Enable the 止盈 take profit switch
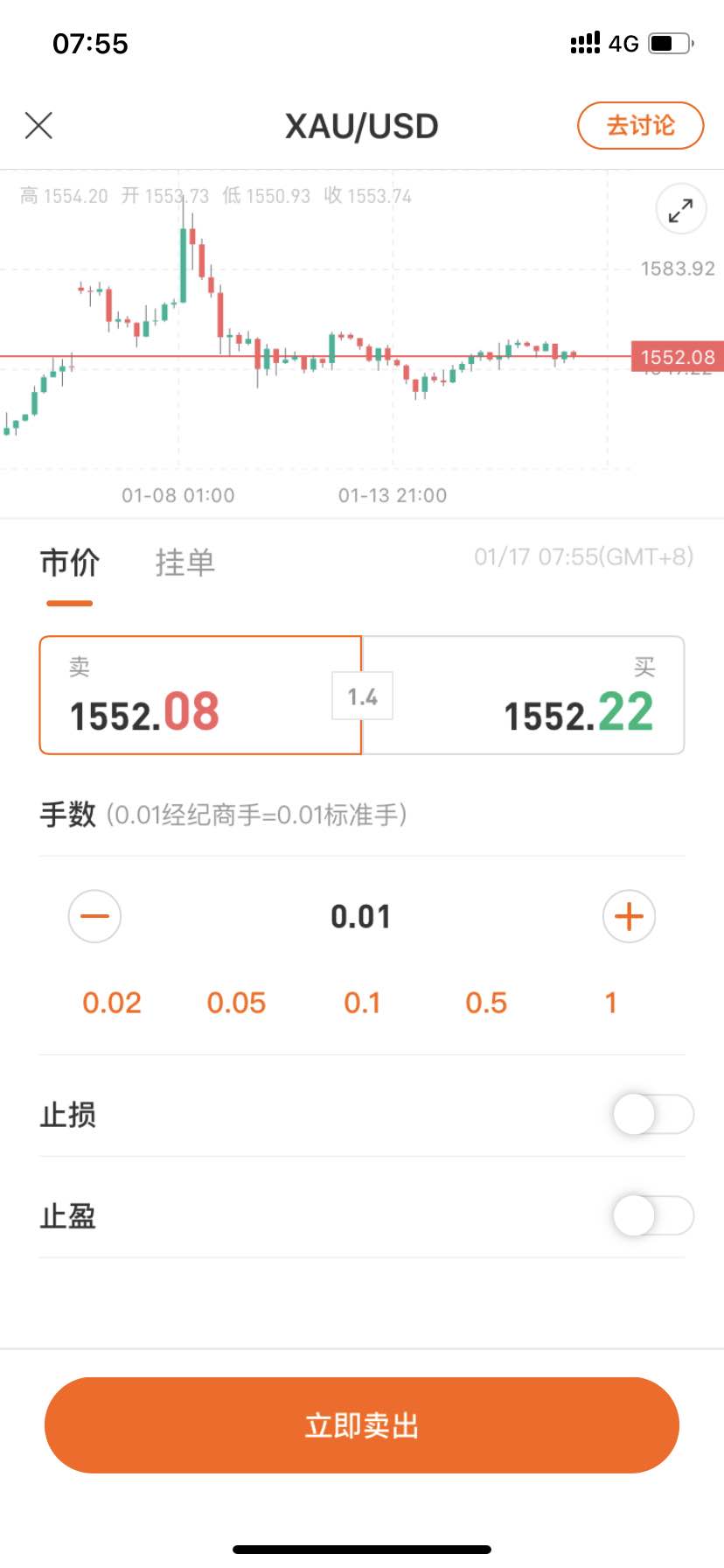The image size is (724, 1568). (x=653, y=1215)
